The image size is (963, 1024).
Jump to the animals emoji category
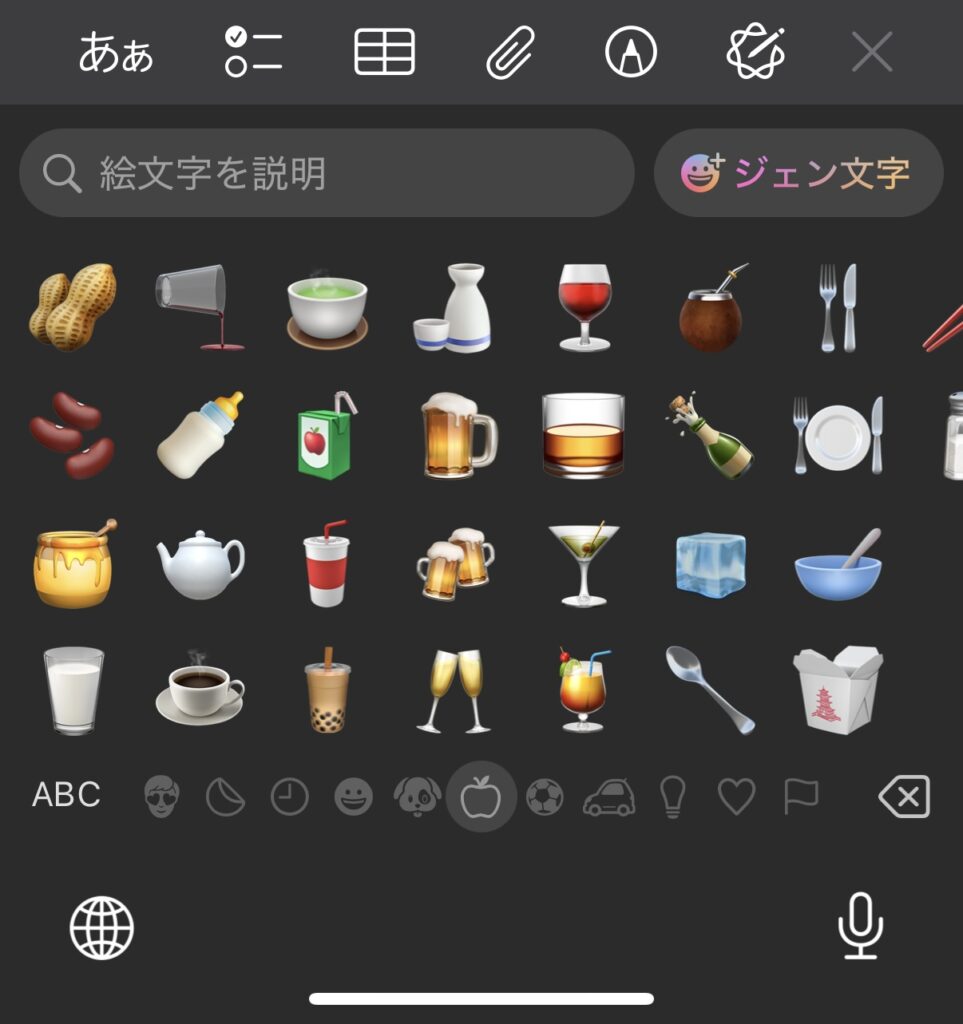coord(417,797)
